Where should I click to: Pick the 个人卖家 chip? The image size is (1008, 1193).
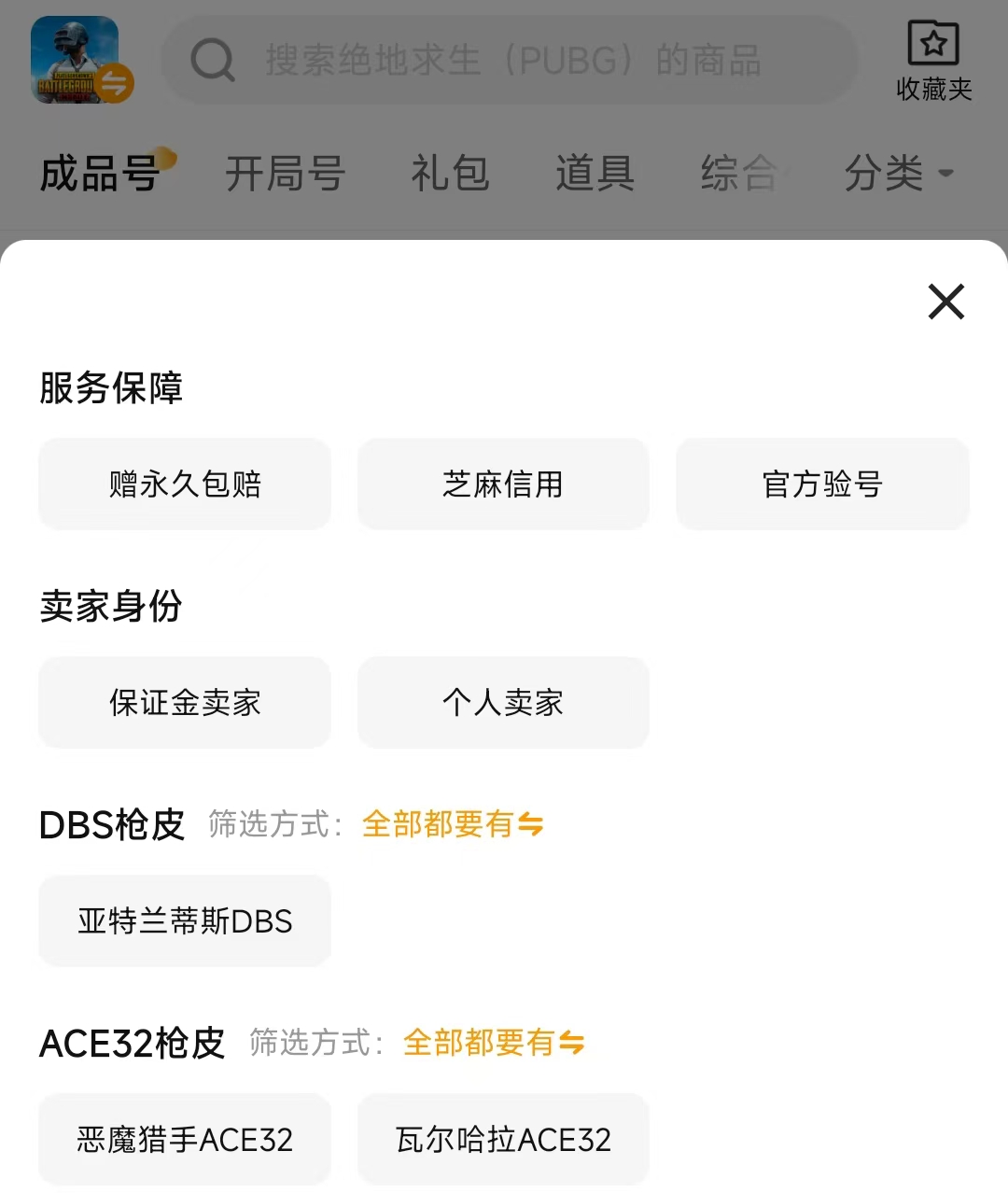coord(503,703)
